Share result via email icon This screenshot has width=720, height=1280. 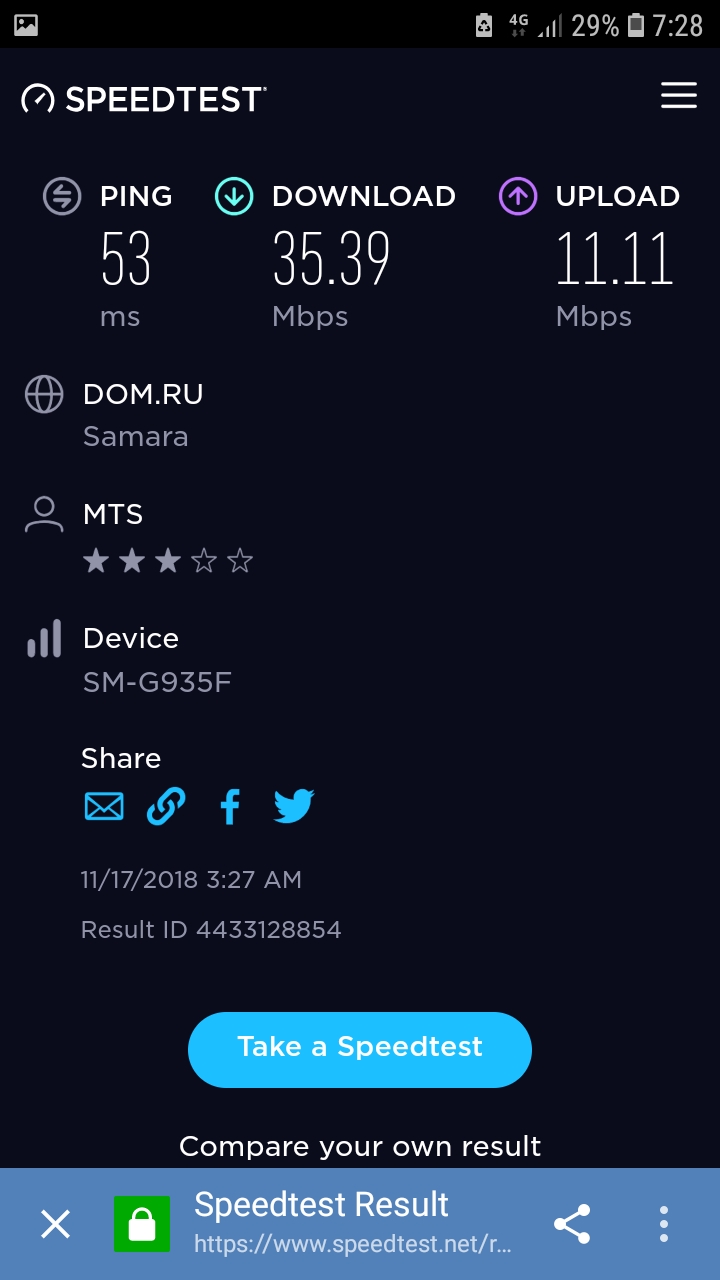(104, 806)
